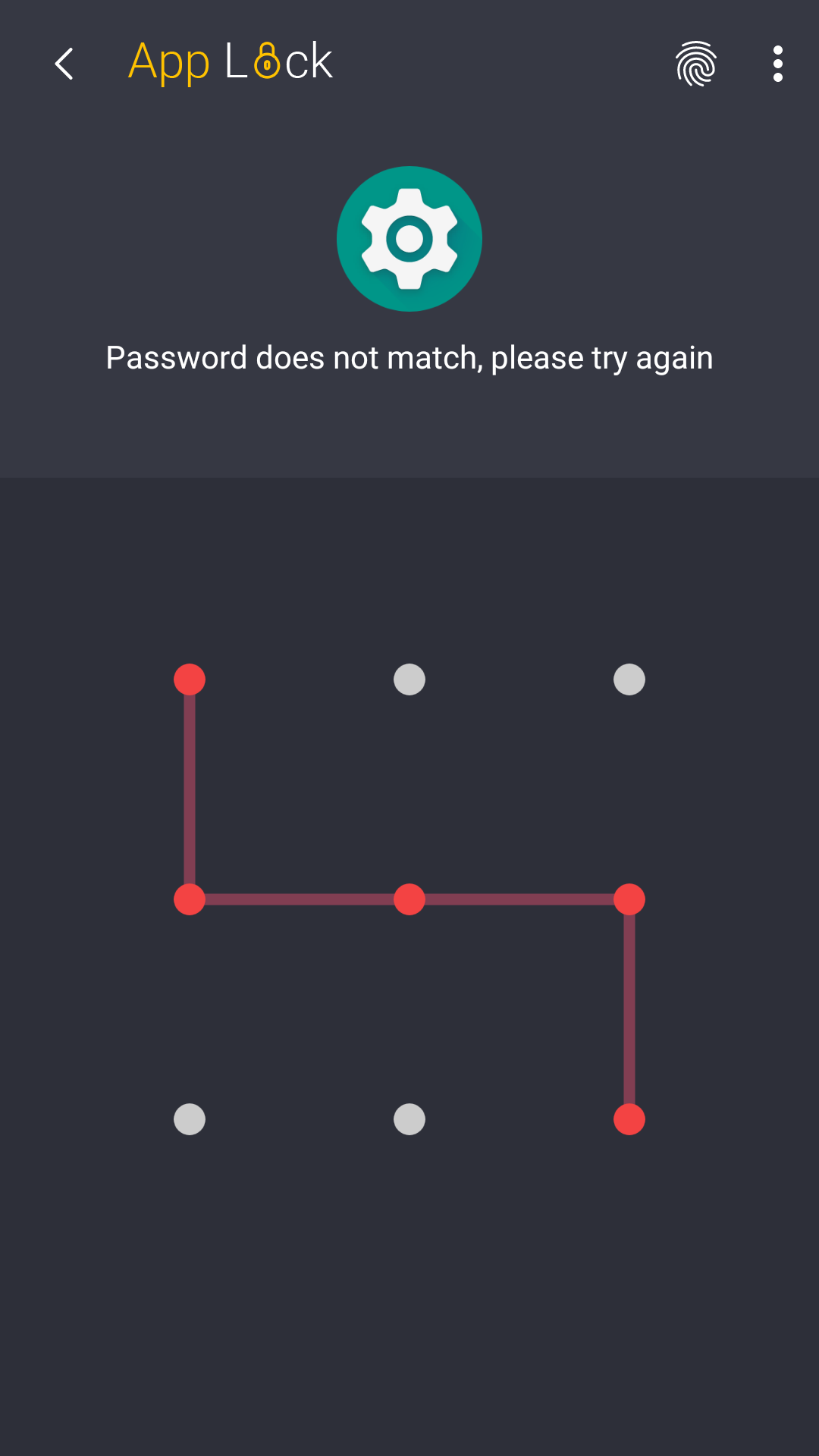The width and height of the screenshot is (819, 1456).
Task: Select the center pattern dot
Action: coord(409,899)
